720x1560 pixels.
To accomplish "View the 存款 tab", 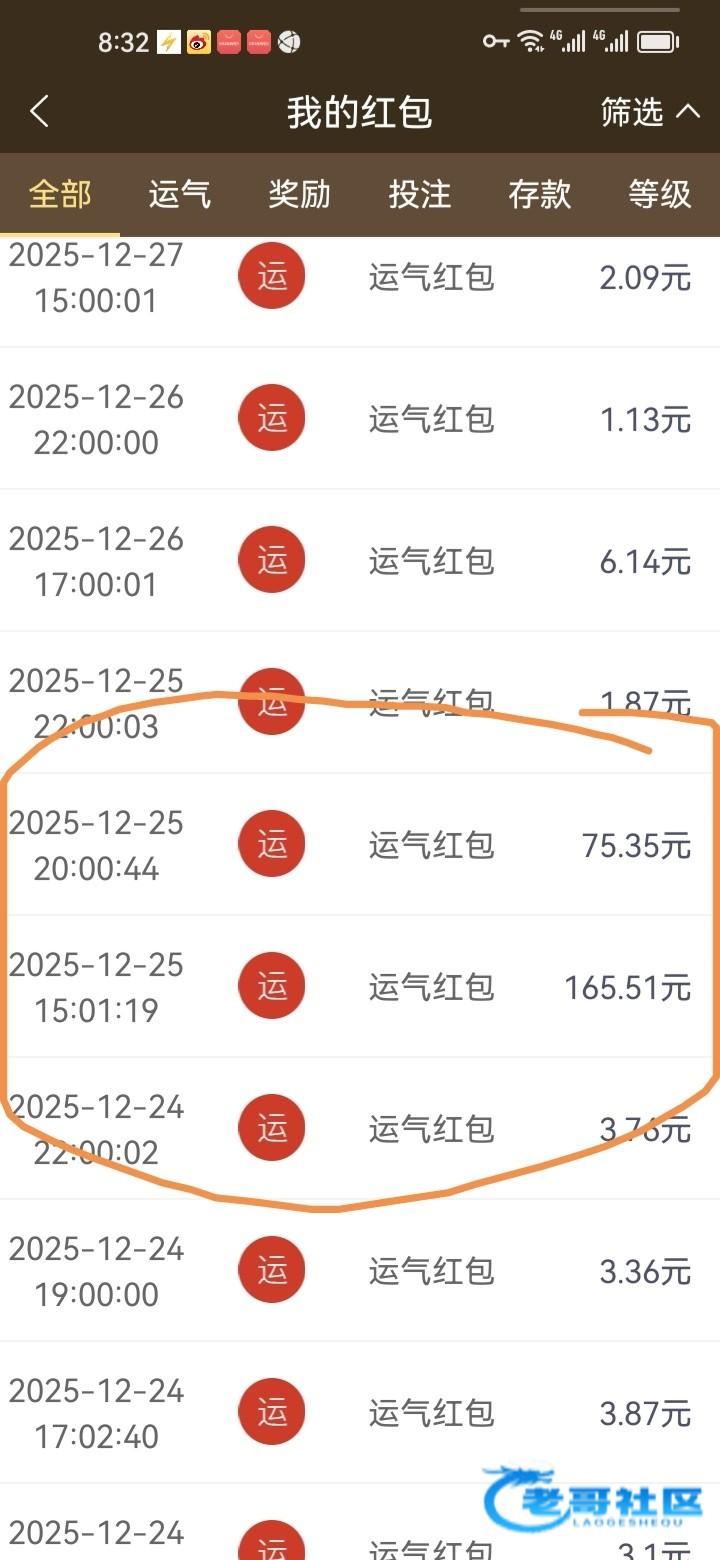I will point(540,194).
